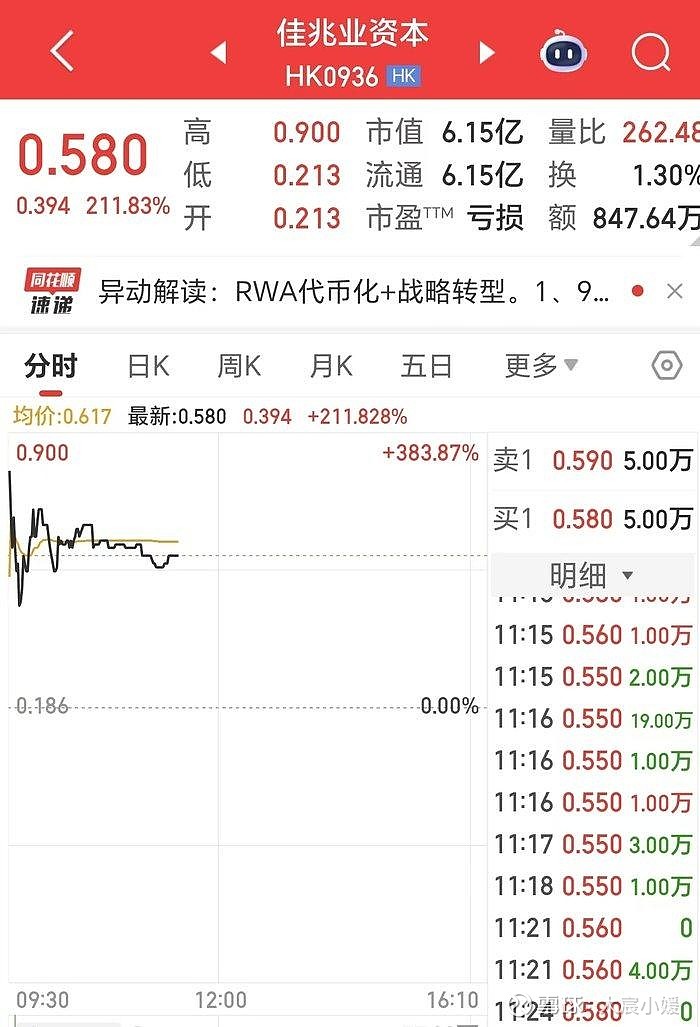Switch to the 日K tab
Viewport: 700px width, 1027px height.
148,365
